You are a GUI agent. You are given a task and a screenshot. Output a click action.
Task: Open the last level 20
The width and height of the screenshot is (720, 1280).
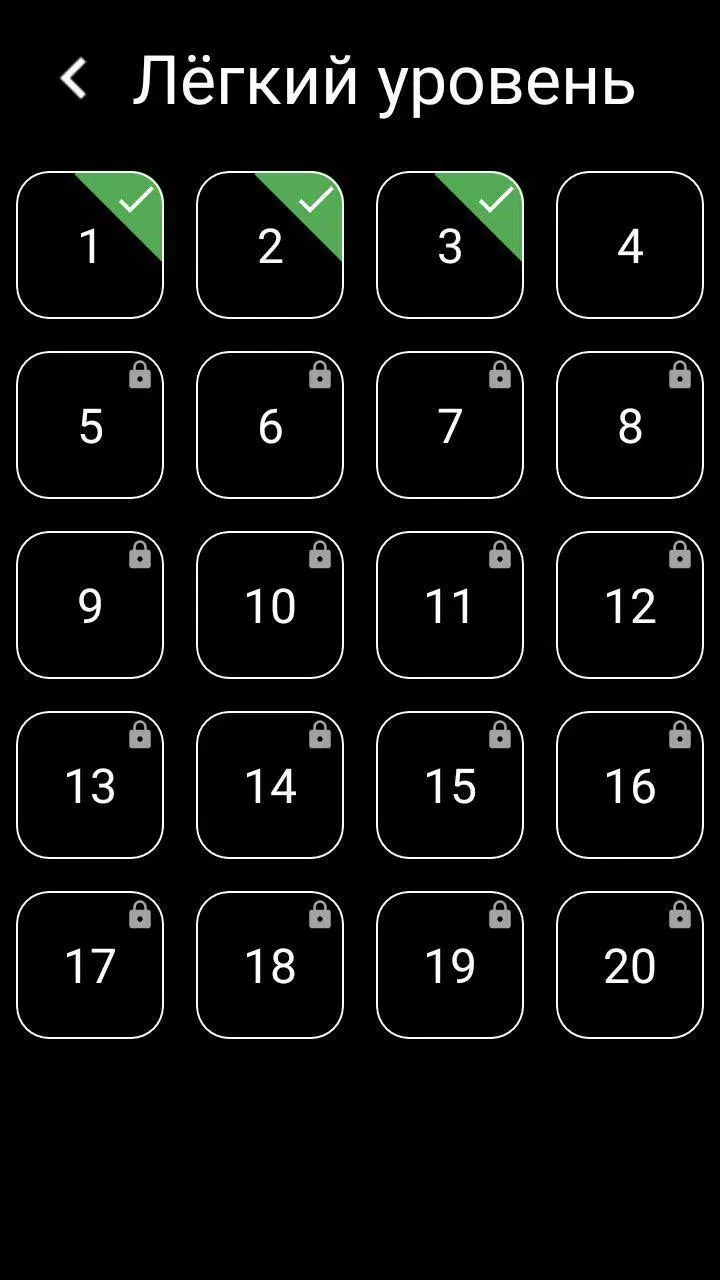coord(630,965)
